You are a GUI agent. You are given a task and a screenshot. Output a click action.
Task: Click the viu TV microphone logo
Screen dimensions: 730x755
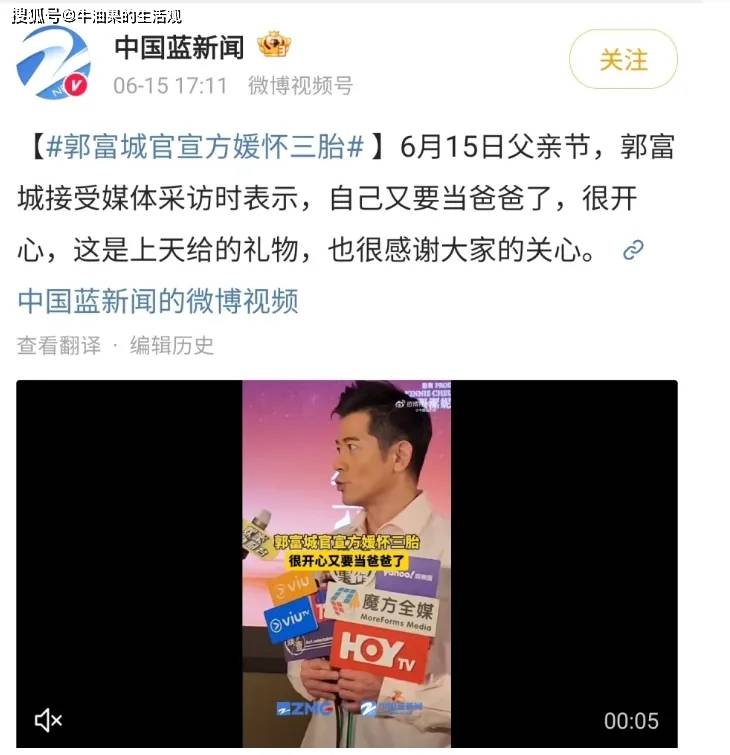click(x=290, y=618)
